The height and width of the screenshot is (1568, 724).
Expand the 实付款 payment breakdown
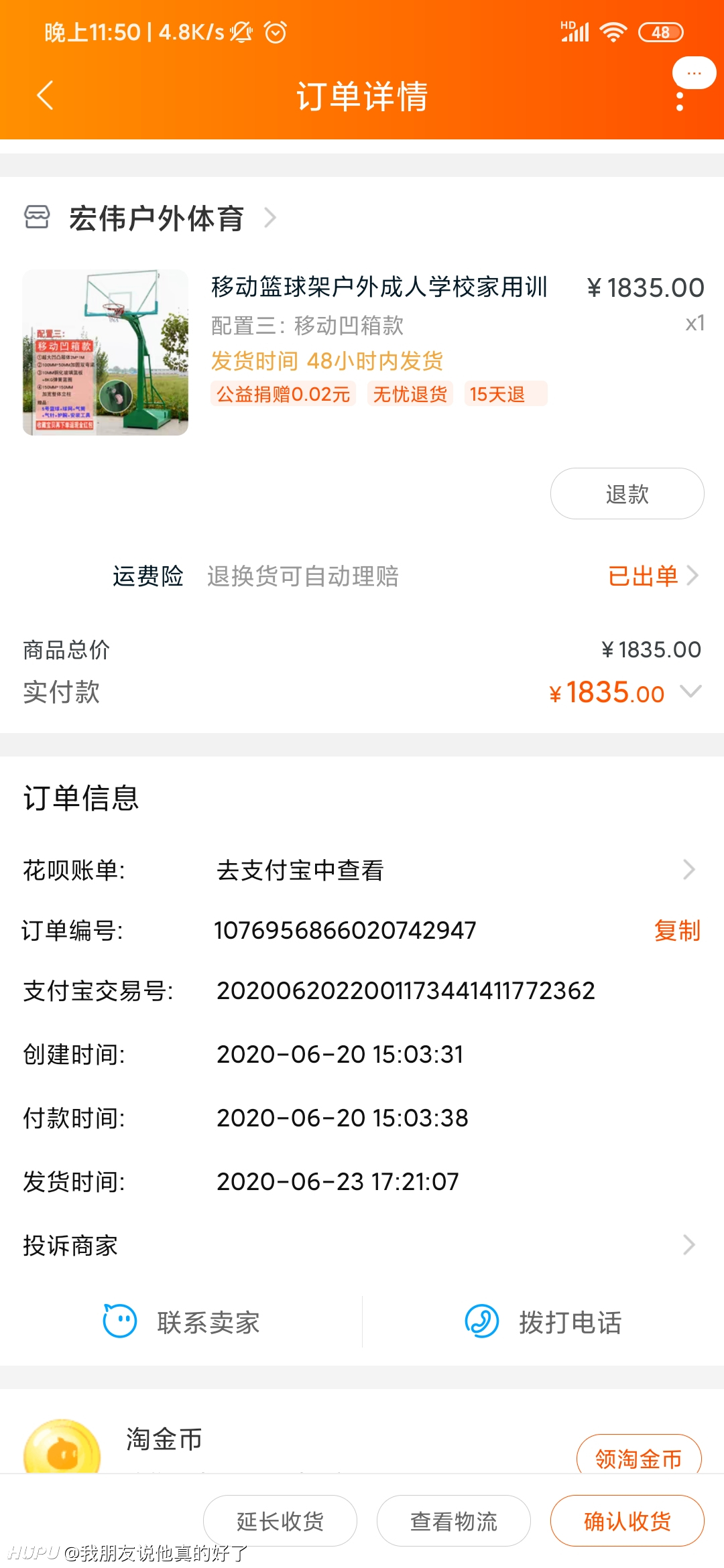(x=690, y=692)
